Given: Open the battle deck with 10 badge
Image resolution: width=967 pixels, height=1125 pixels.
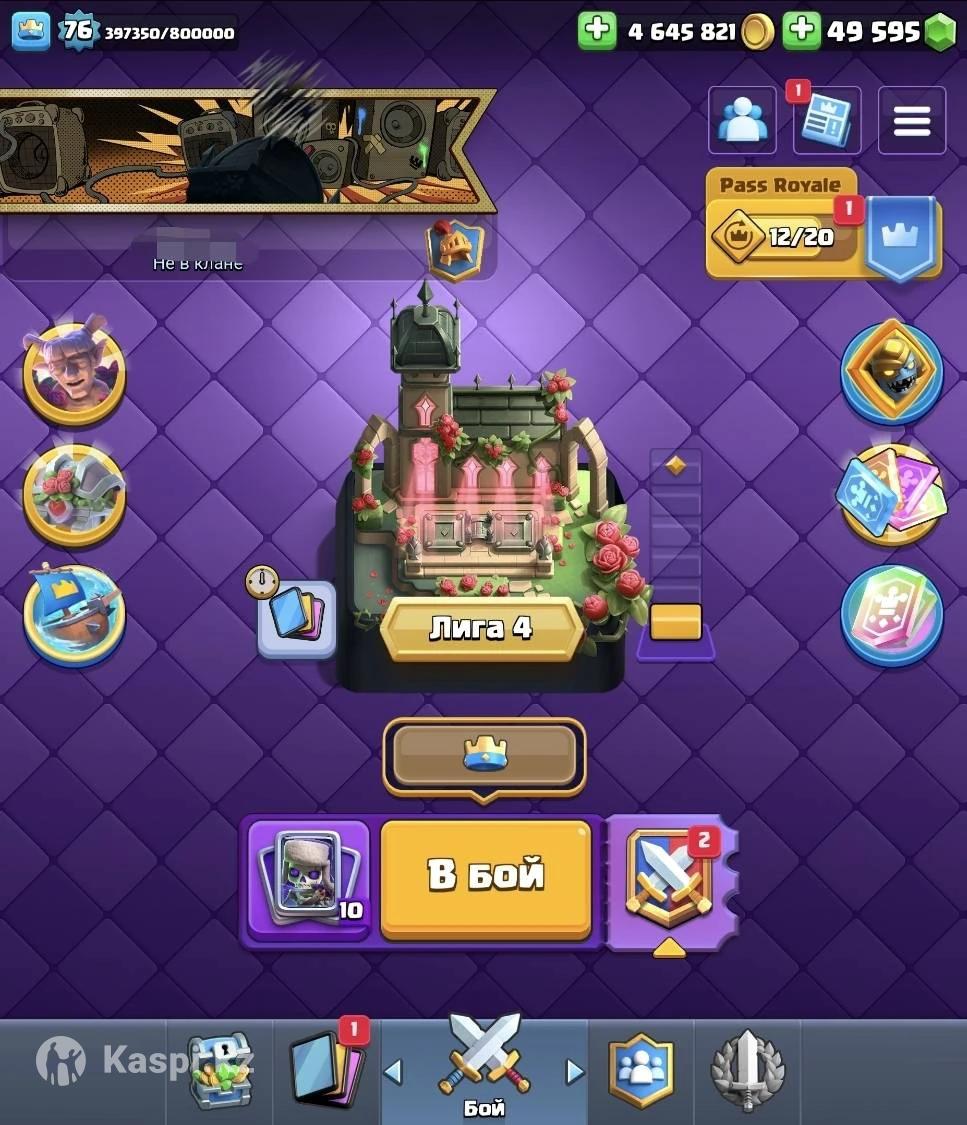Looking at the screenshot, I should click(308, 877).
